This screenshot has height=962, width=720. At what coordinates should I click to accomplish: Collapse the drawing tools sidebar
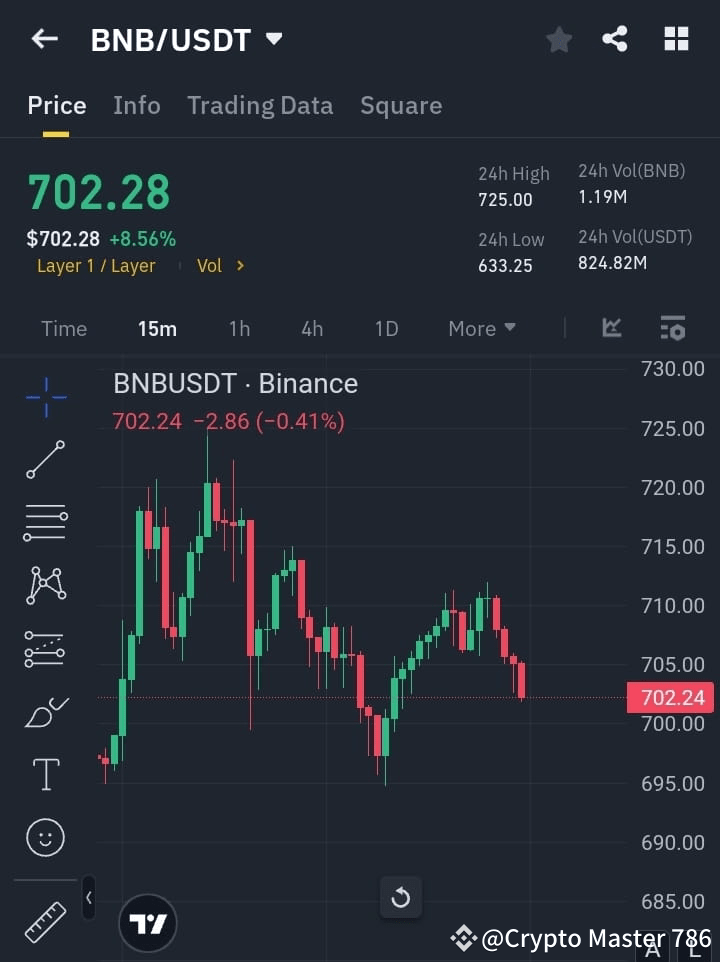tap(88, 898)
